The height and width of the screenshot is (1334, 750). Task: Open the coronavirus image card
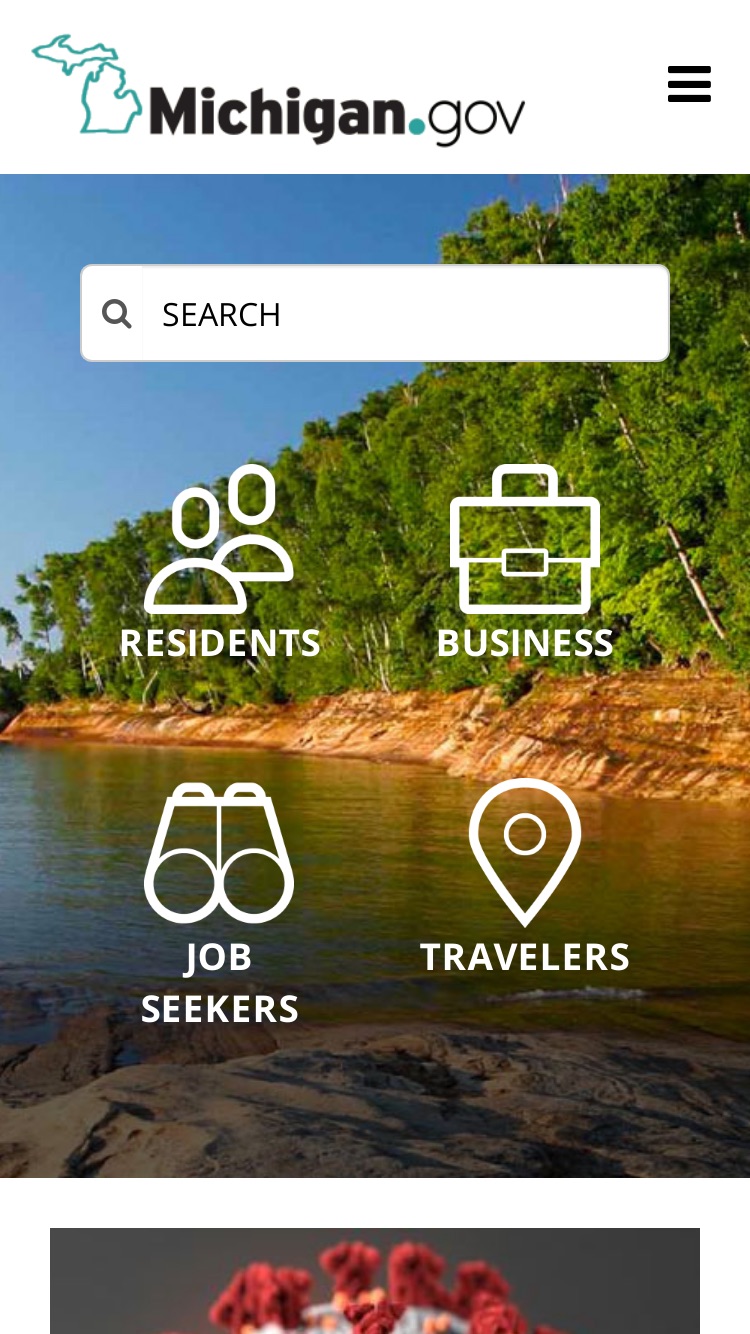(x=375, y=1281)
